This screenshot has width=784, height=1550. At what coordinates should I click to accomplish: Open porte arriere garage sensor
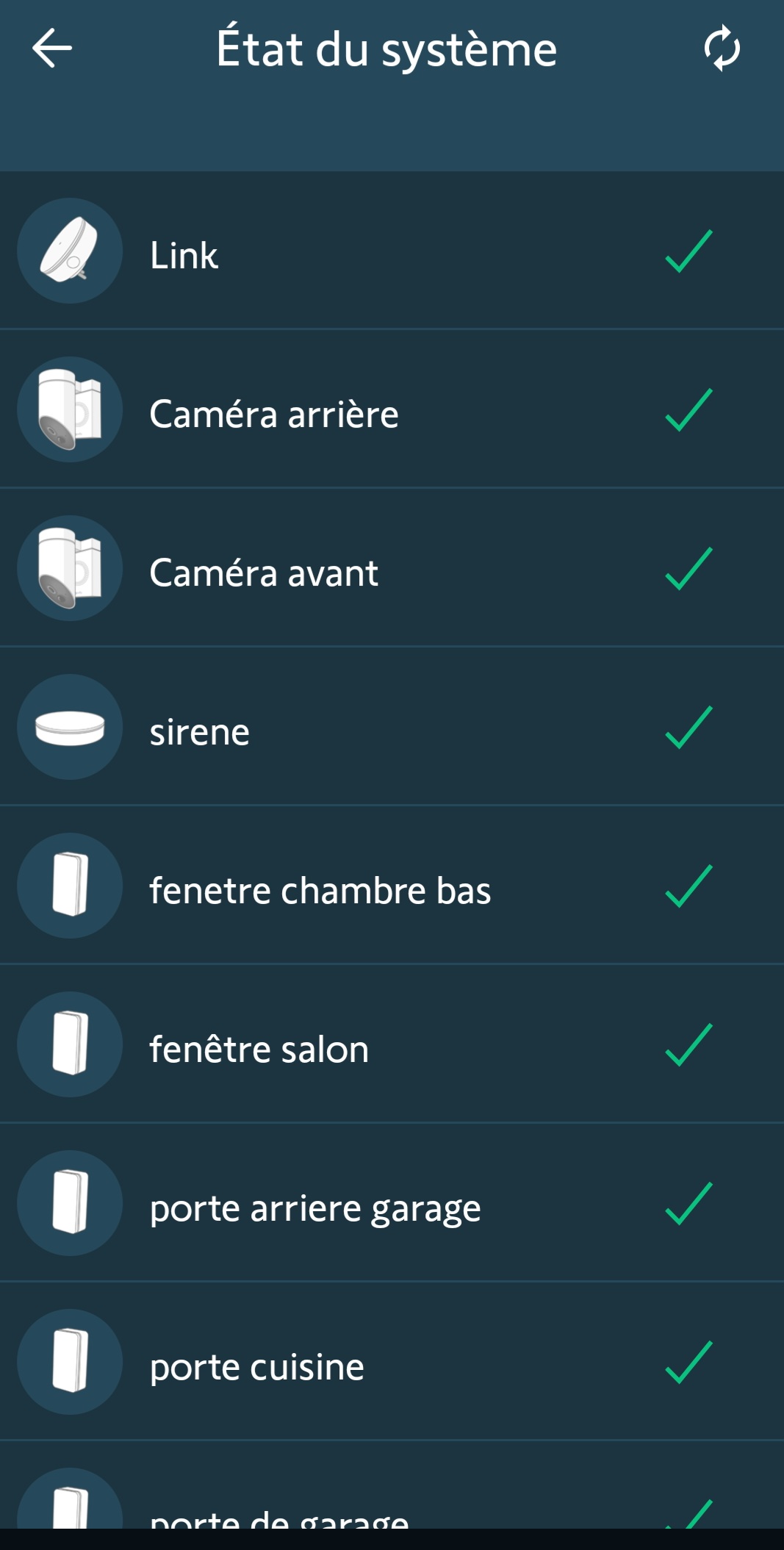coord(391,1205)
